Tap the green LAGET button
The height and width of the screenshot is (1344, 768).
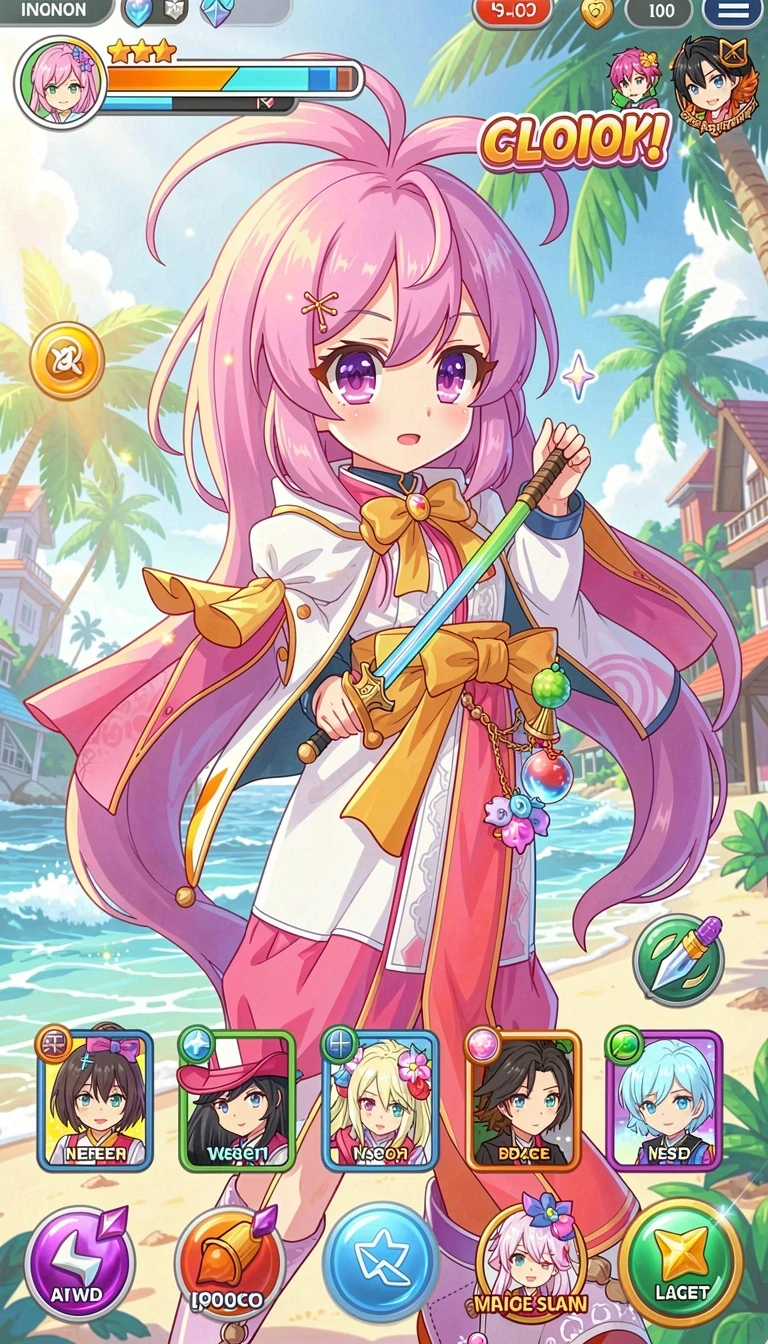click(x=681, y=1263)
